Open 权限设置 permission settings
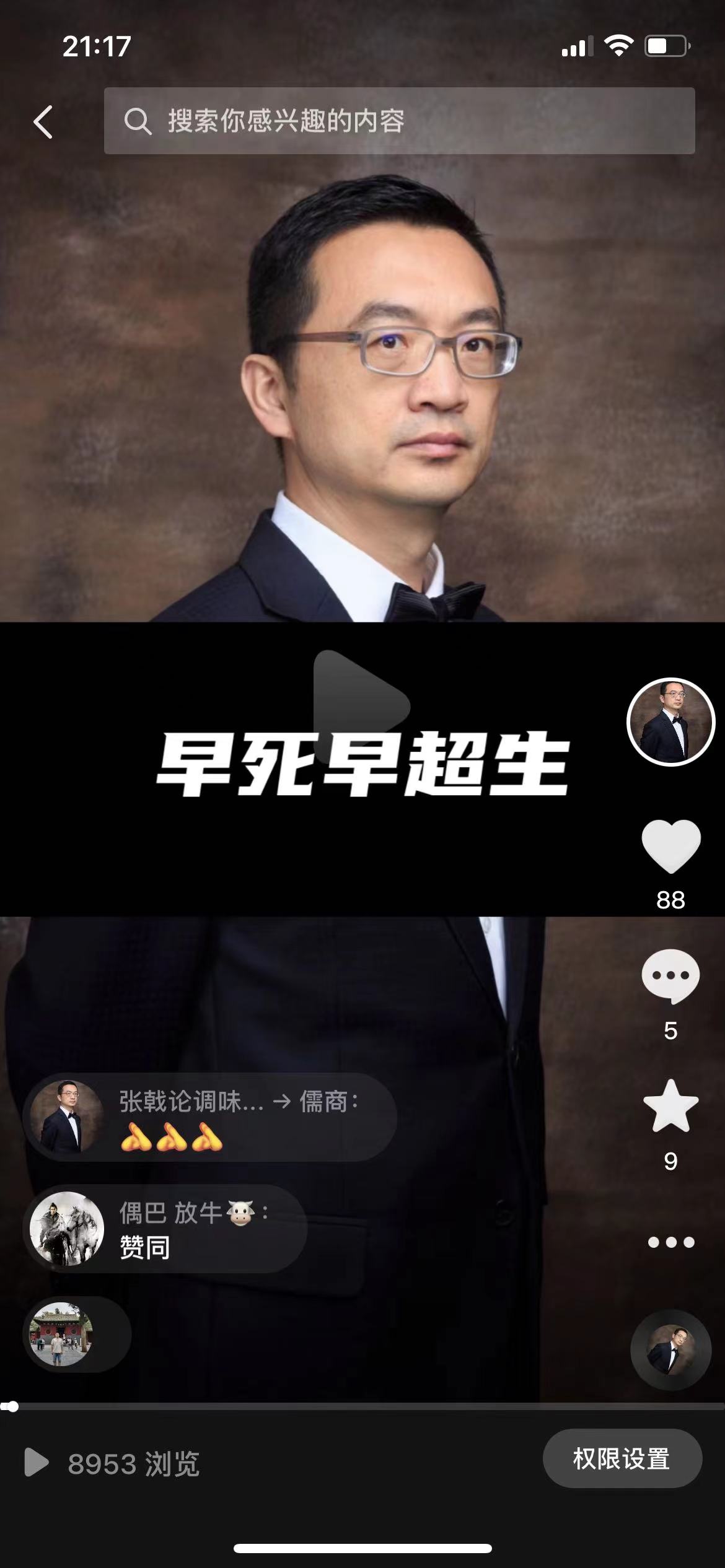The image size is (725, 1568). (x=622, y=1458)
